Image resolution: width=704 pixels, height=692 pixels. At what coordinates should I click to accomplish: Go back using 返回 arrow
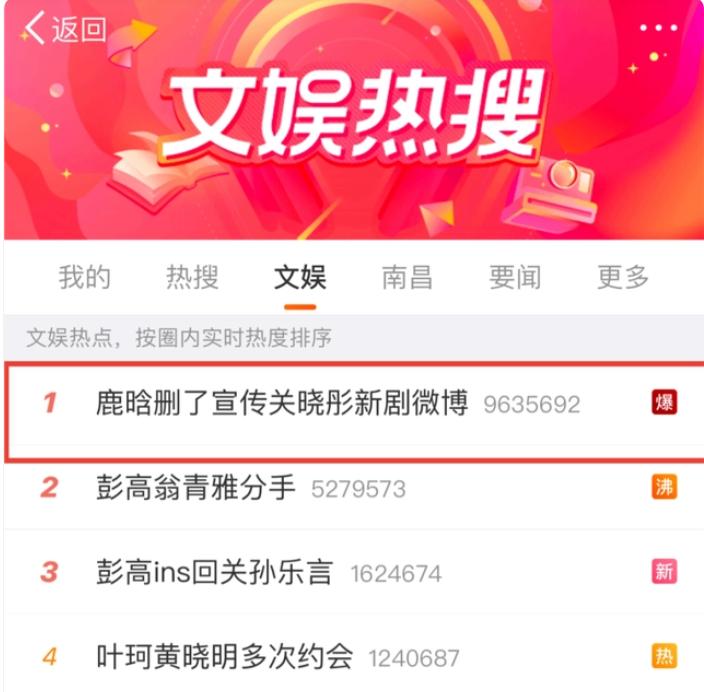pos(62,29)
